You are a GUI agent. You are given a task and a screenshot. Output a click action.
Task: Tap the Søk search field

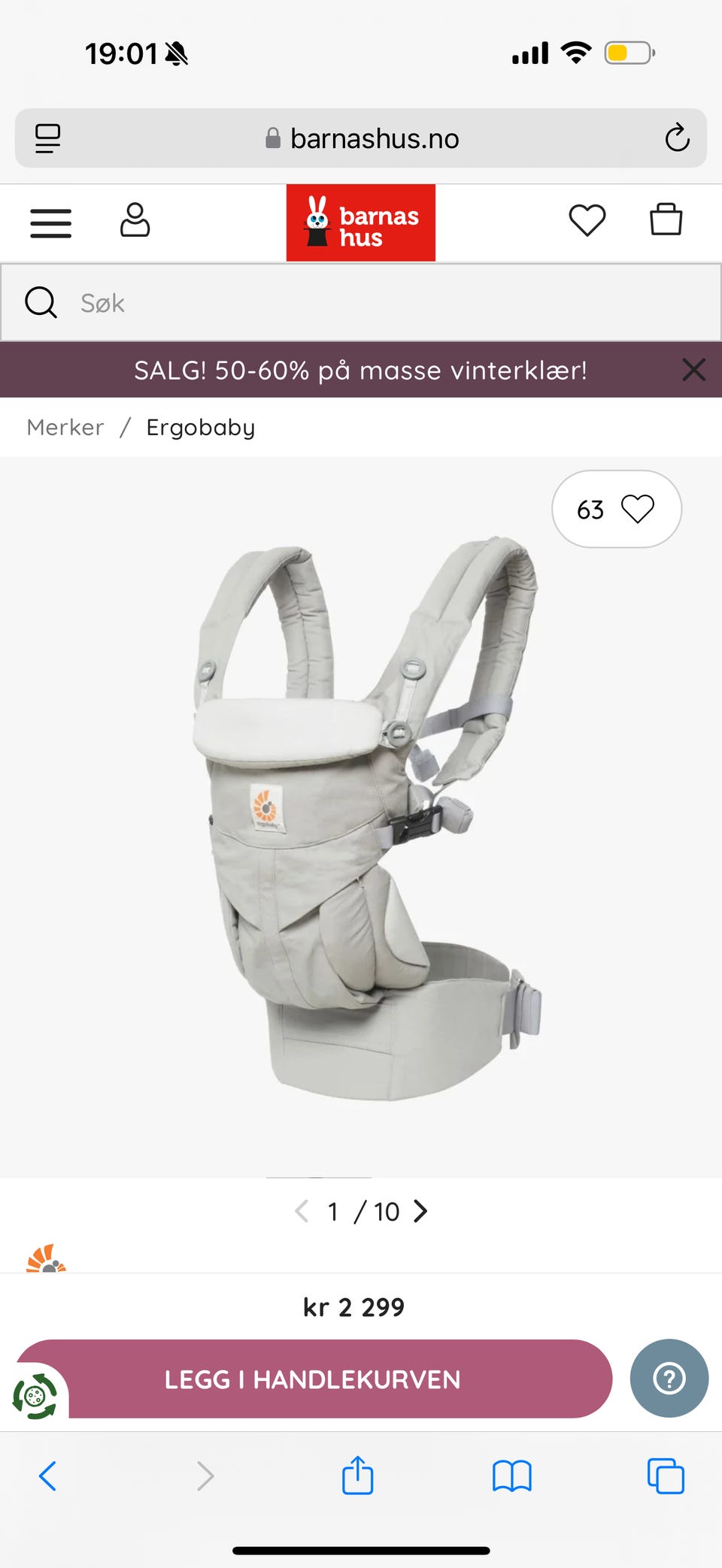coord(361,303)
